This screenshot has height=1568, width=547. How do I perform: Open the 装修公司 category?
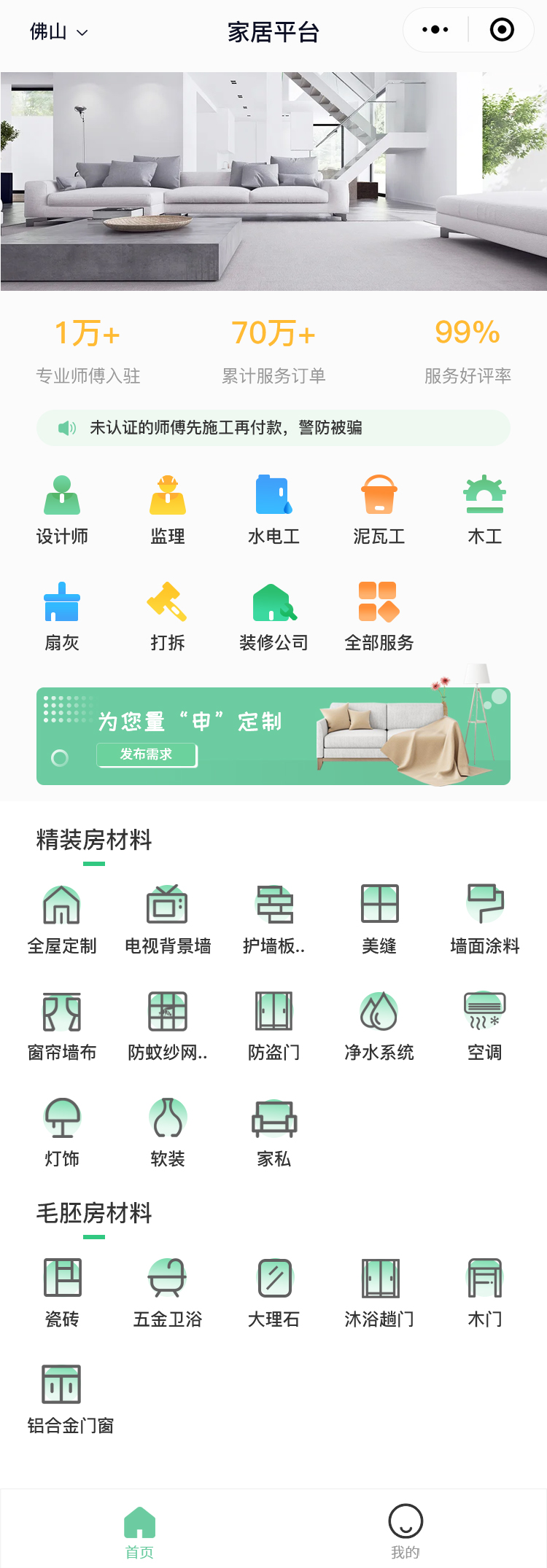pos(273,616)
